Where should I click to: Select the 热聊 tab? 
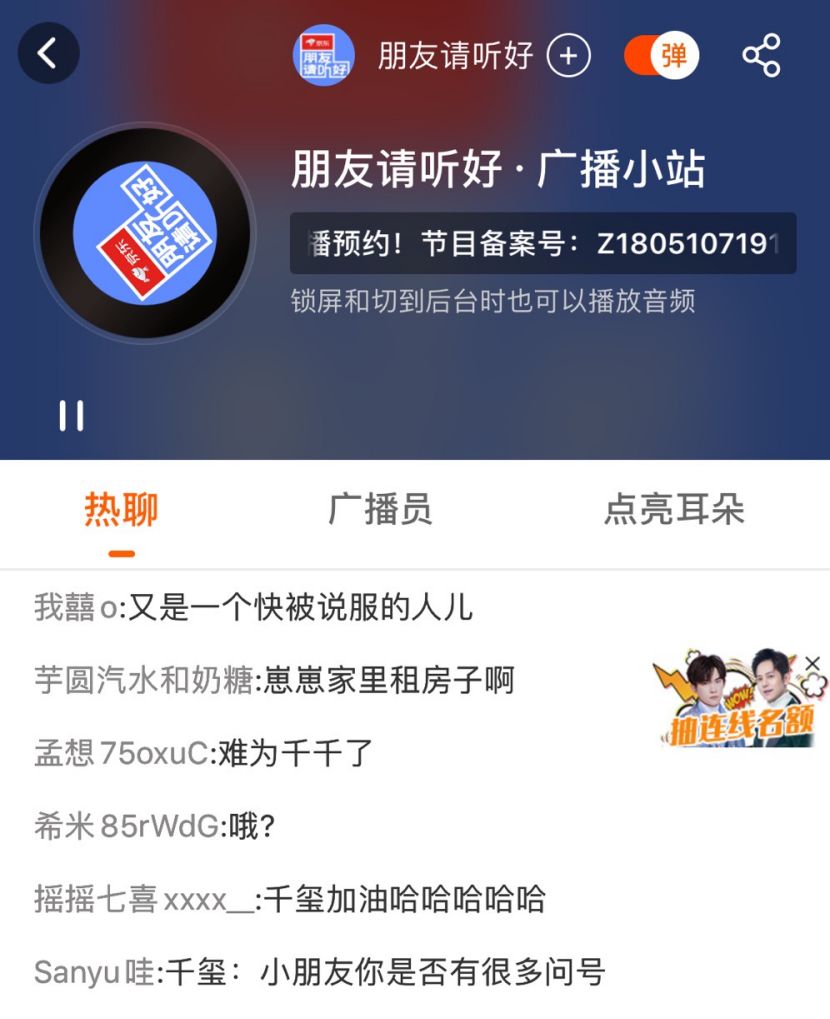point(121,510)
